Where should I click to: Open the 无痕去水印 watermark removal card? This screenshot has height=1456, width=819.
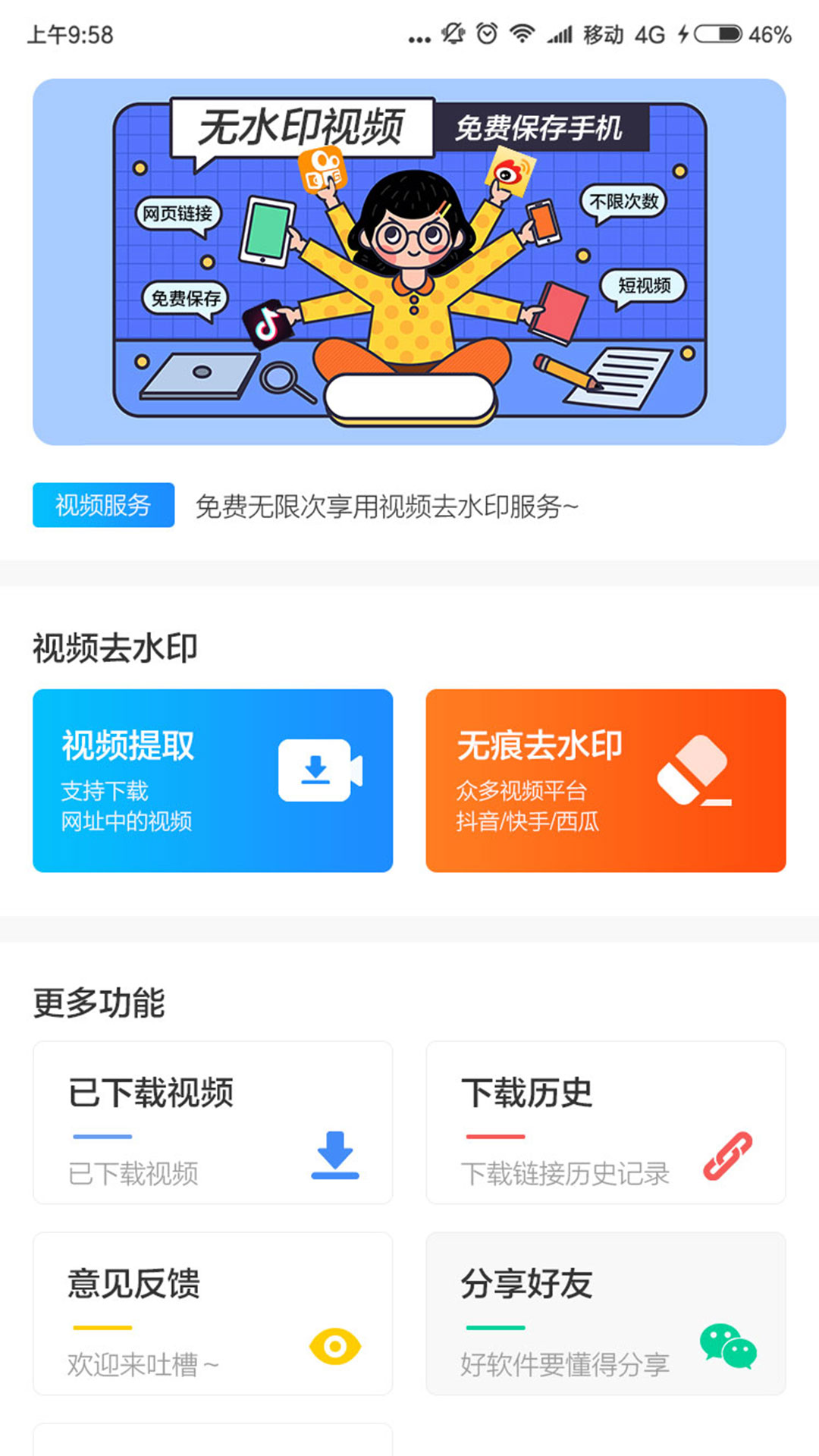605,780
